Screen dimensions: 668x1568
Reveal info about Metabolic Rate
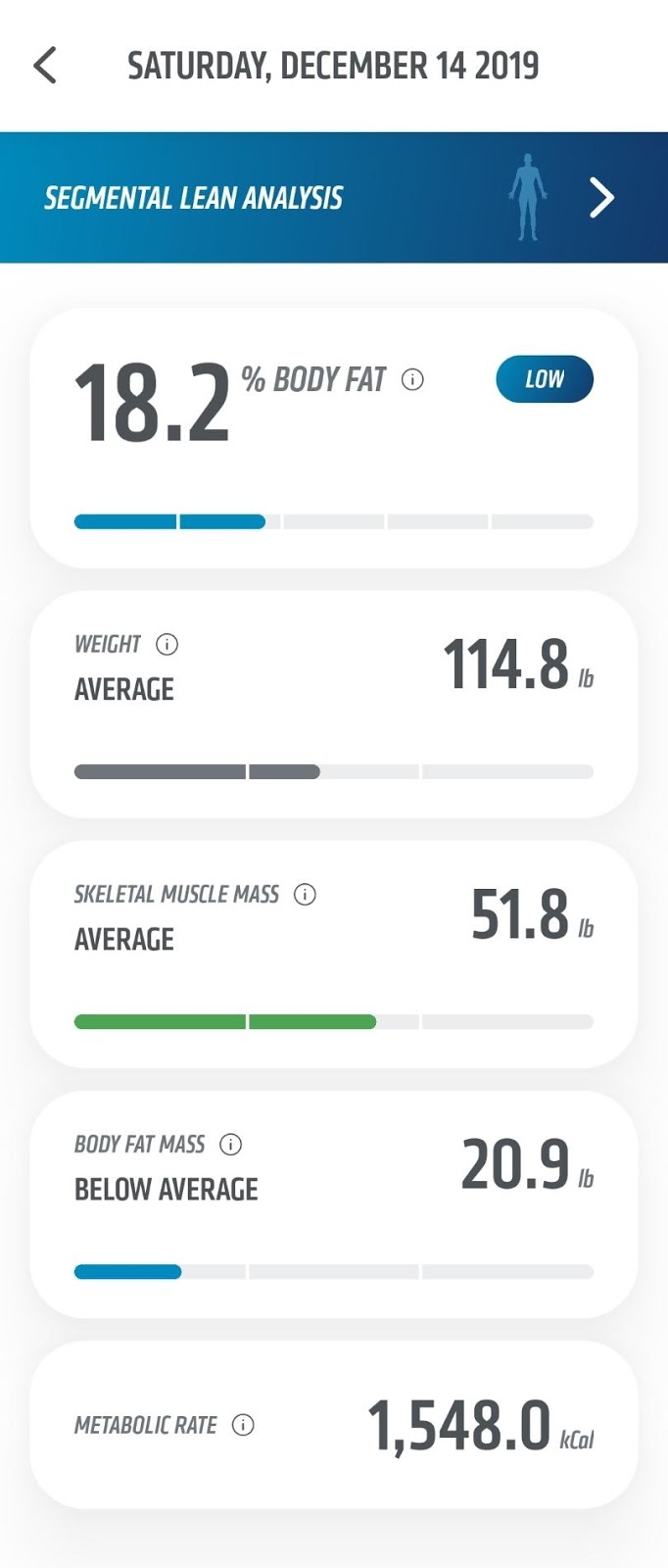243,1426
